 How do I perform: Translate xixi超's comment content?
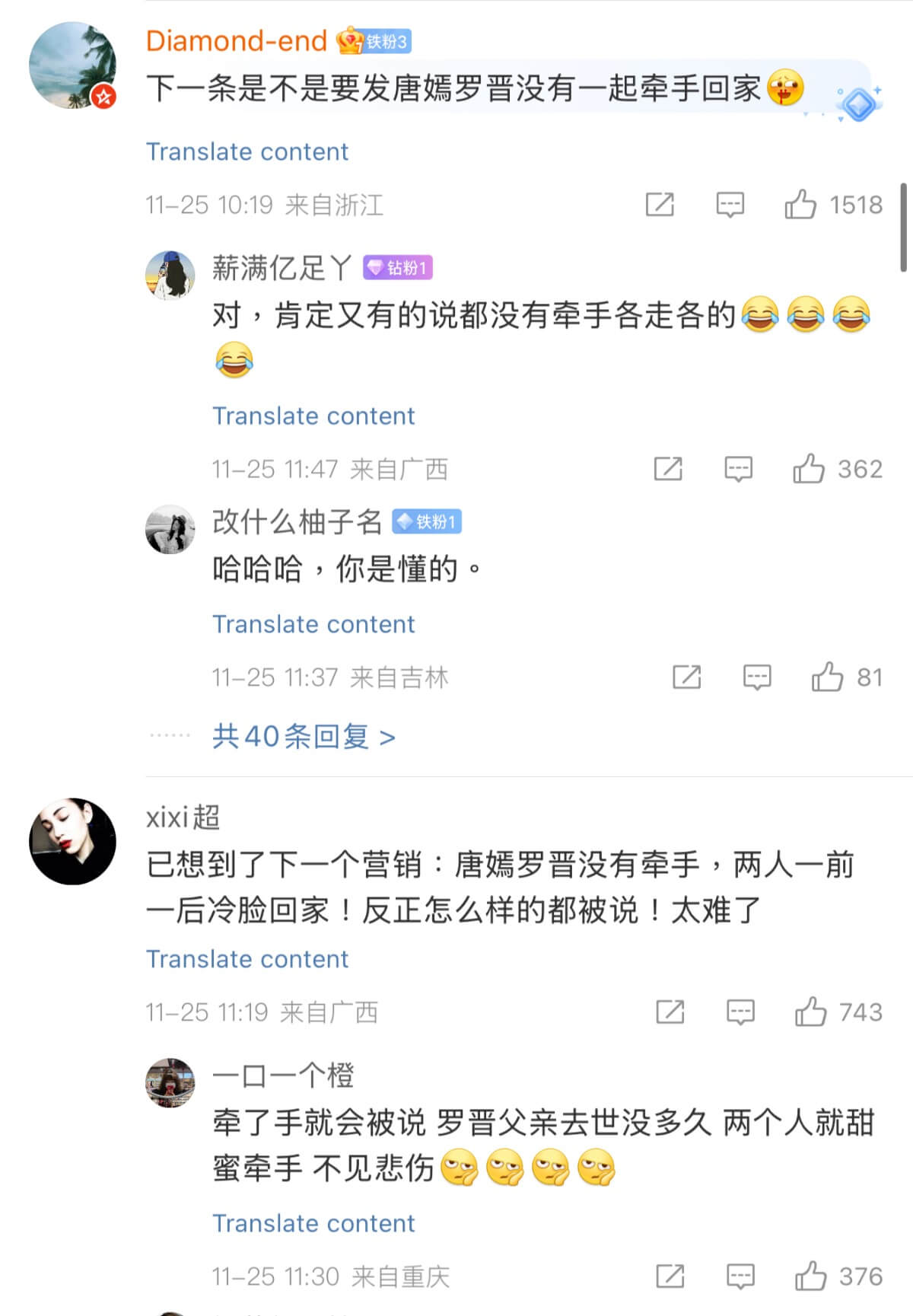coord(247,959)
